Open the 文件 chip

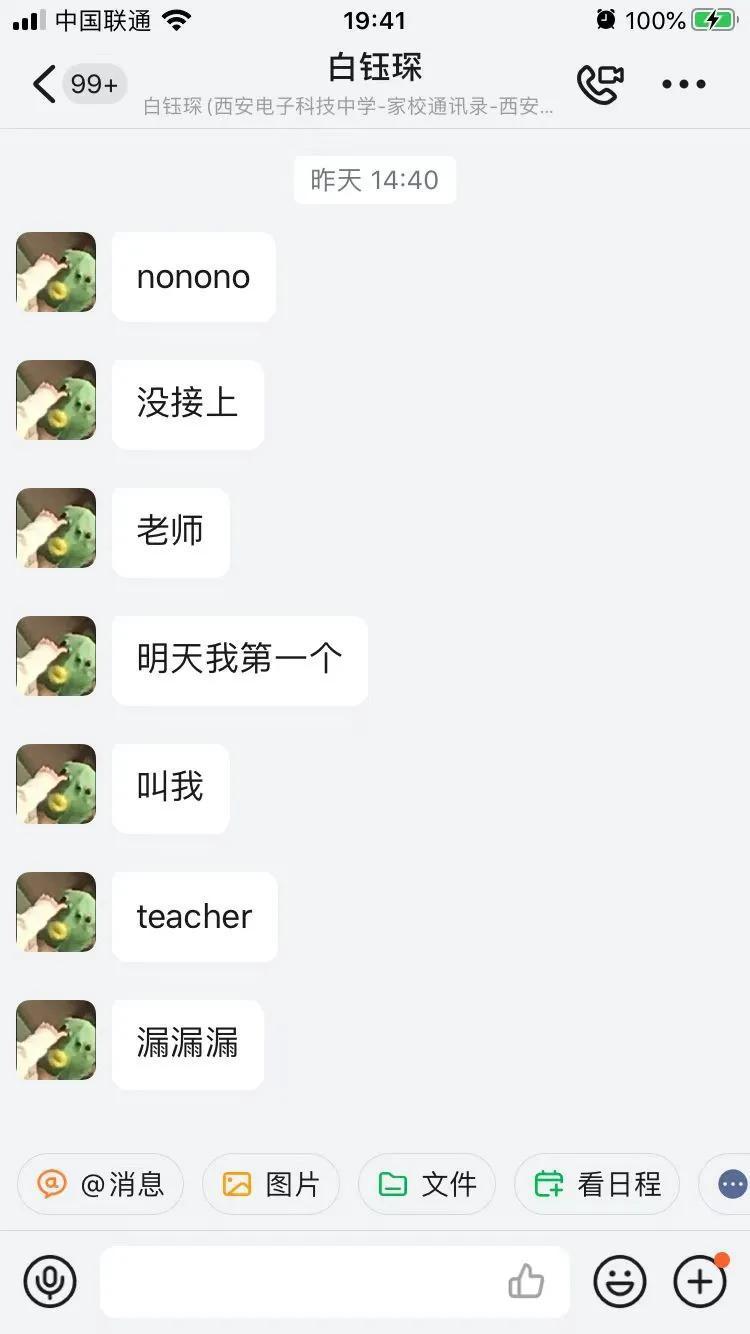click(x=427, y=1185)
